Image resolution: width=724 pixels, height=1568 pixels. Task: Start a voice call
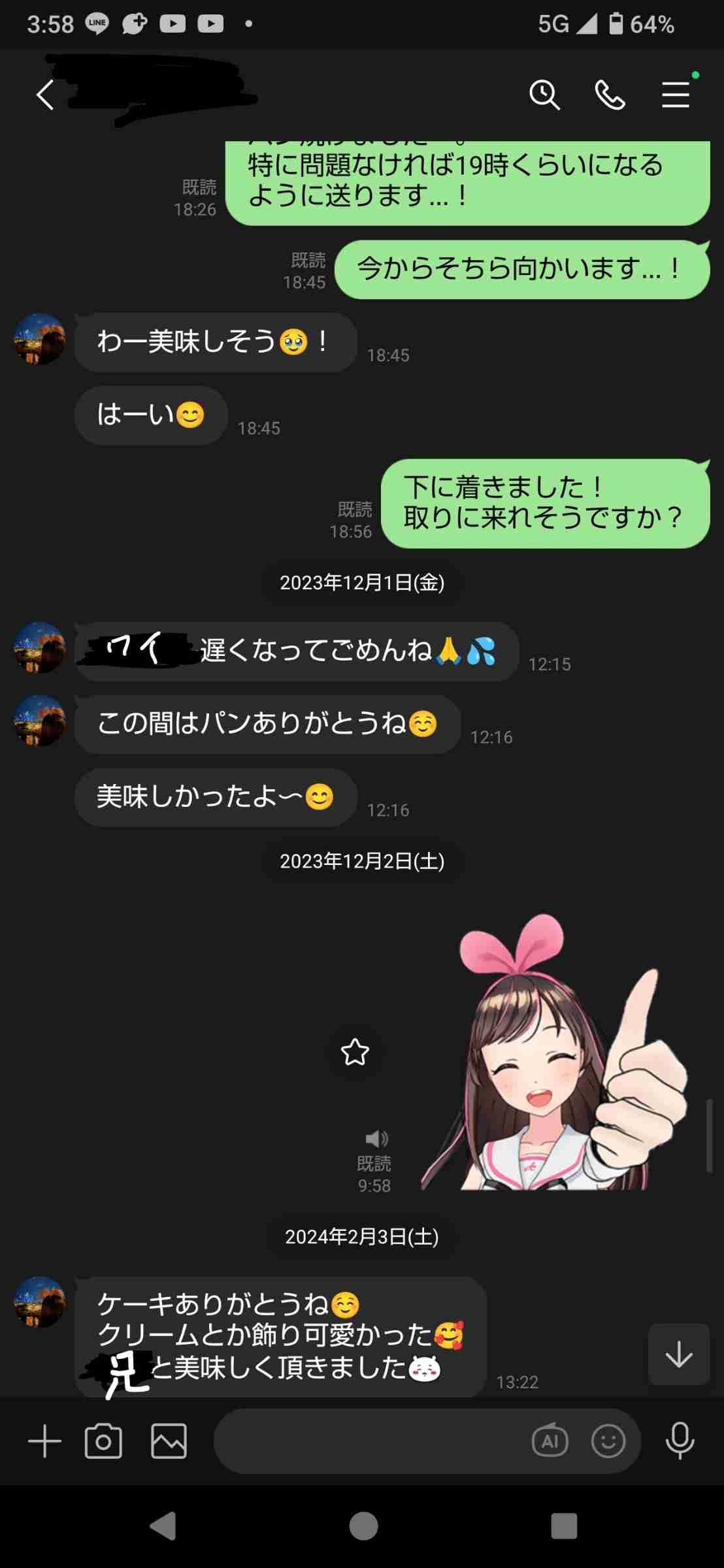pos(610,95)
